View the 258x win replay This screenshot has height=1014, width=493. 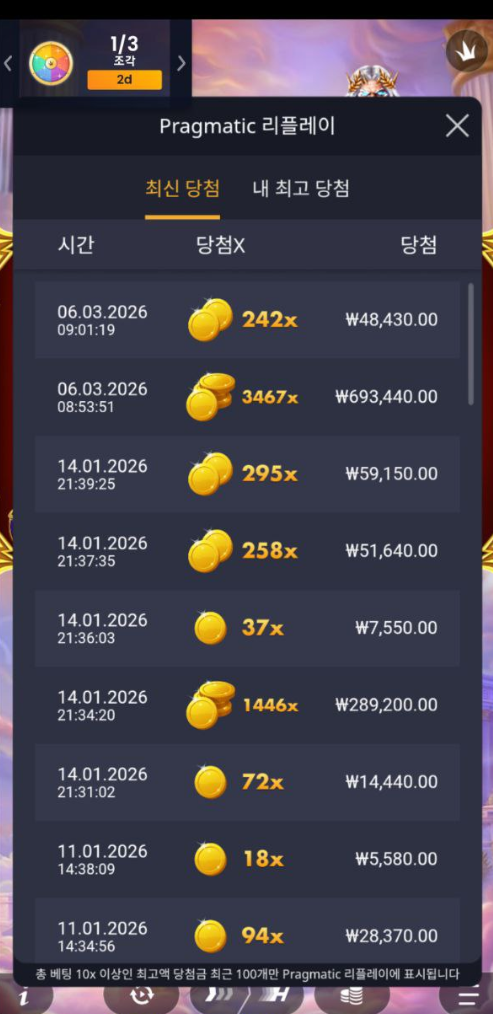(x=247, y=550)
